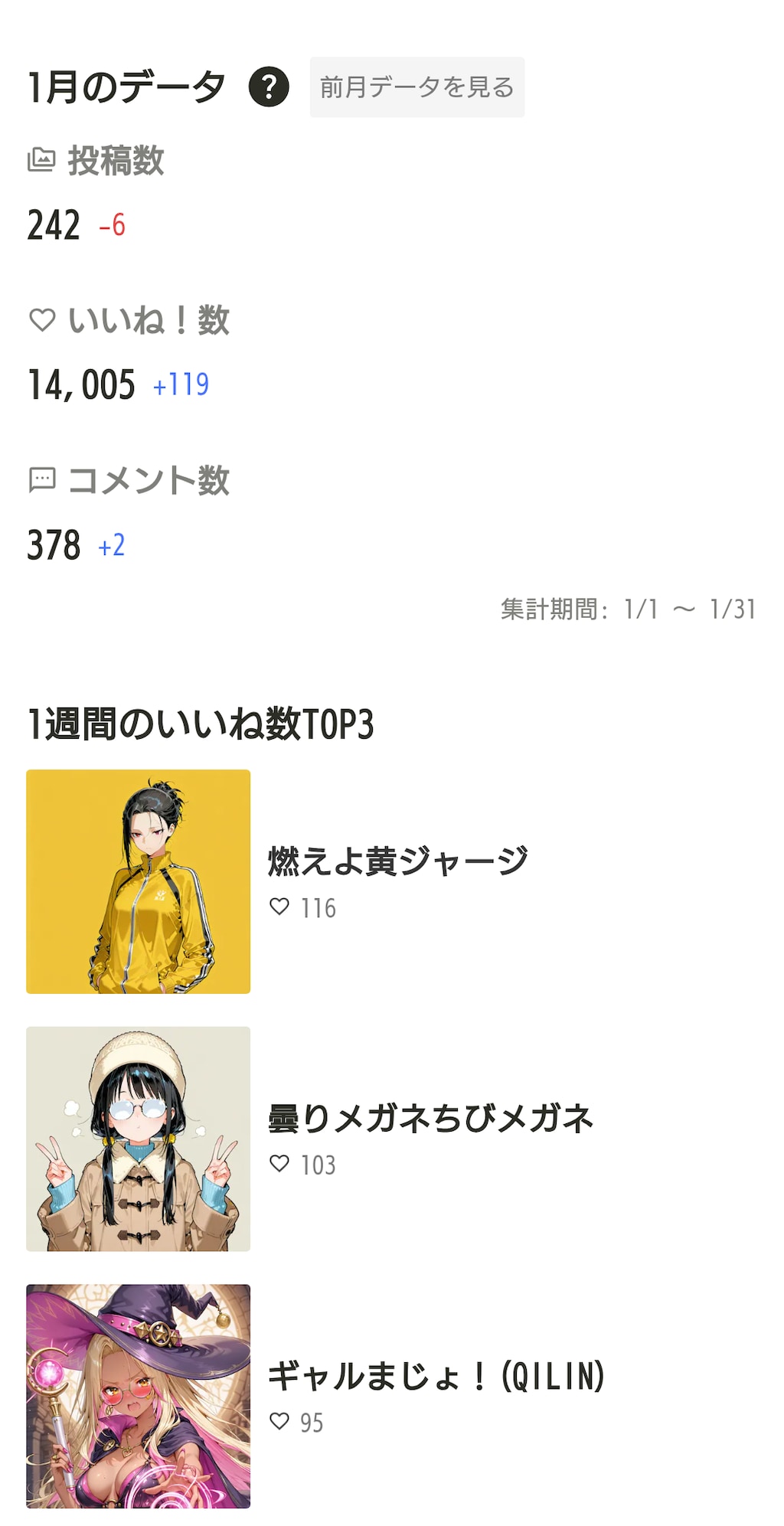Click the heart icon beside いいね！数
This screenshot has height=1526, width=784.
(42, 320)
